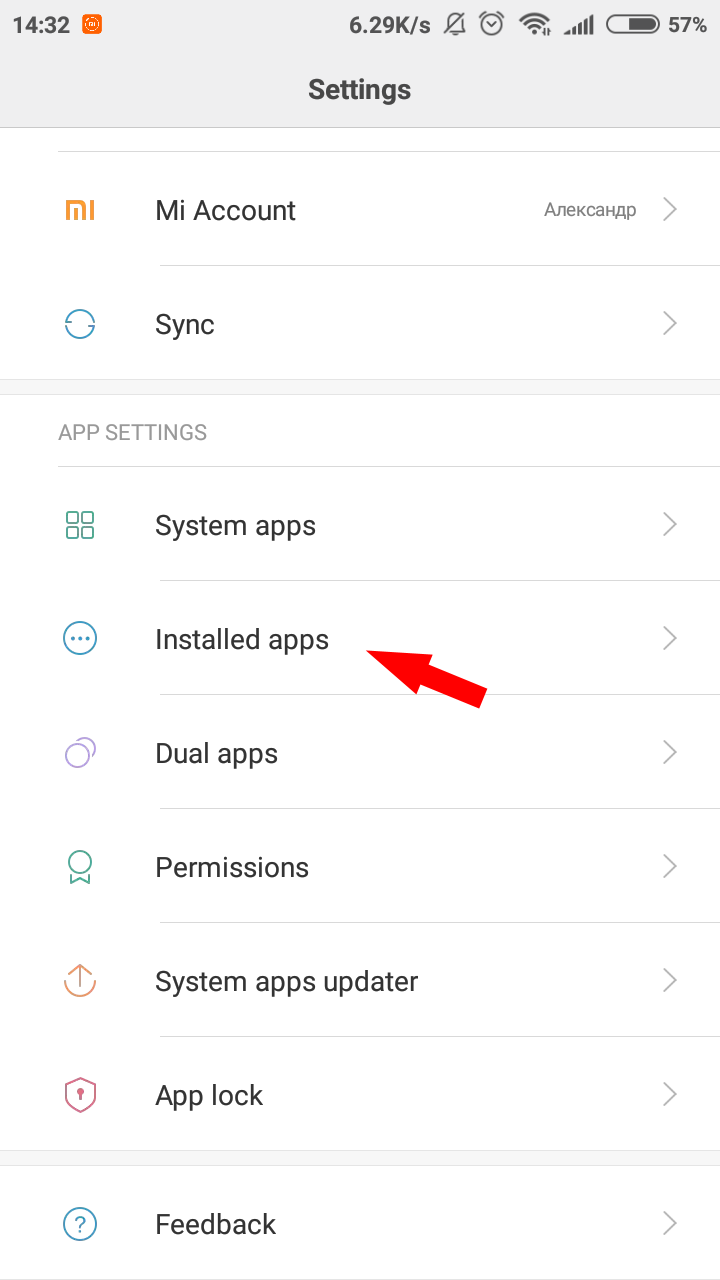
Task: Open the Sync settings row
Action: tap(360, 323)
